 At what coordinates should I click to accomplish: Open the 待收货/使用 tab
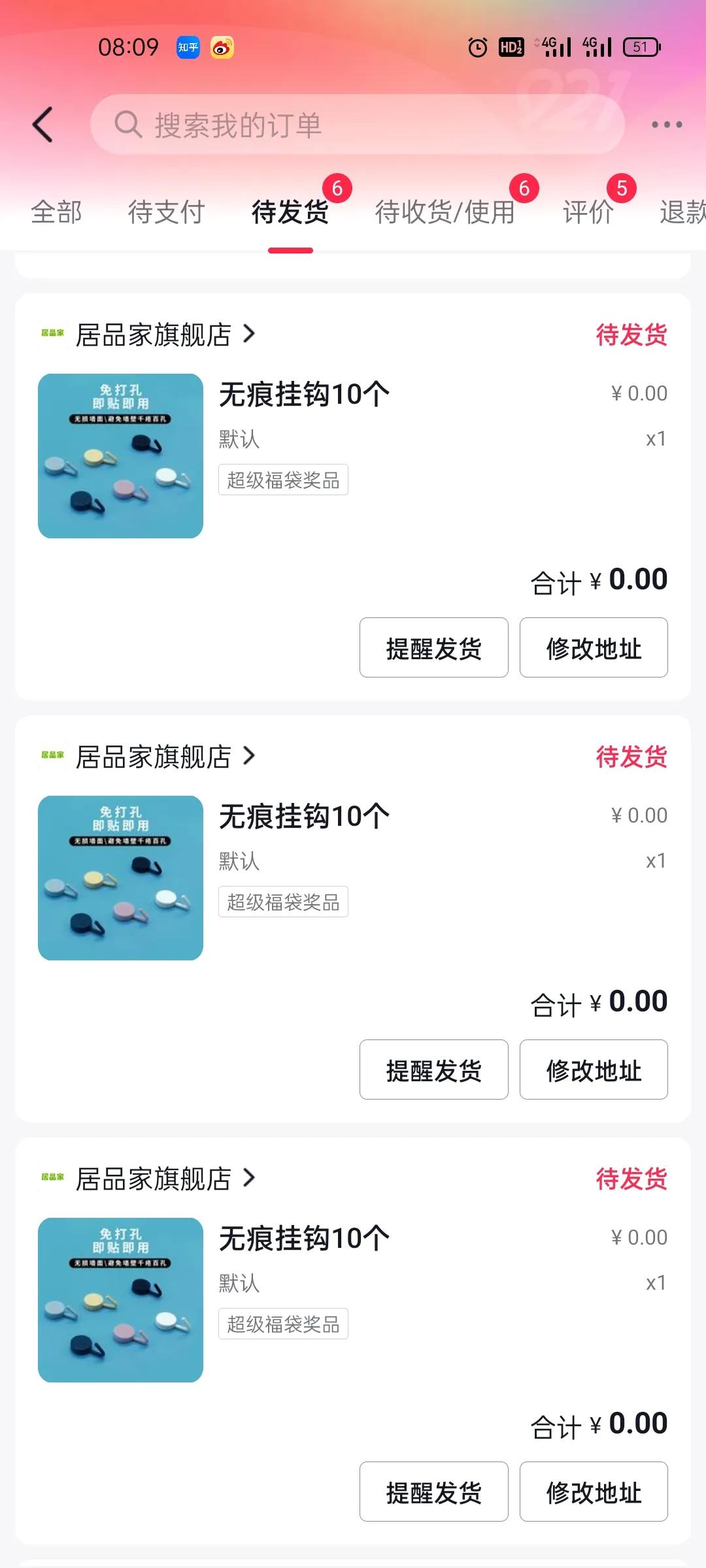pyautogui.click(x=443, y=212)
